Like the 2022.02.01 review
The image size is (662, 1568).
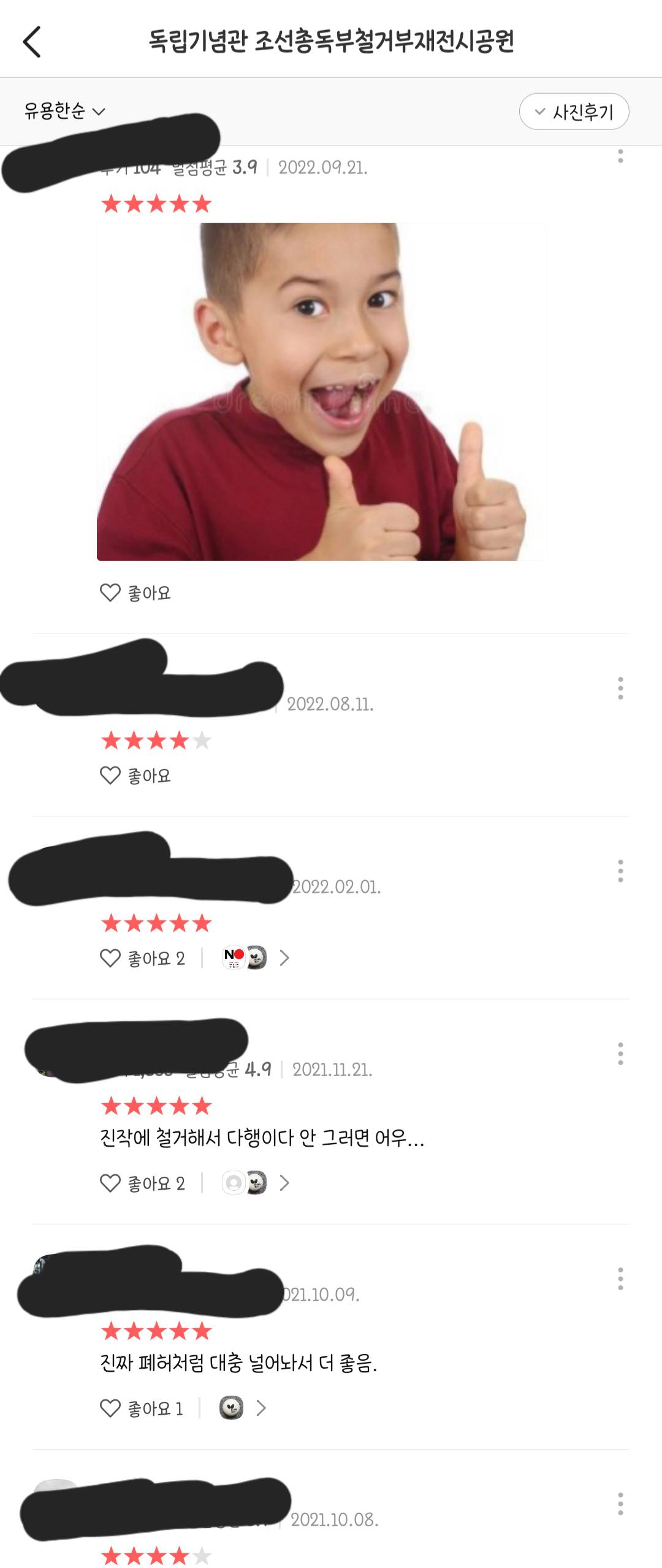110,958
